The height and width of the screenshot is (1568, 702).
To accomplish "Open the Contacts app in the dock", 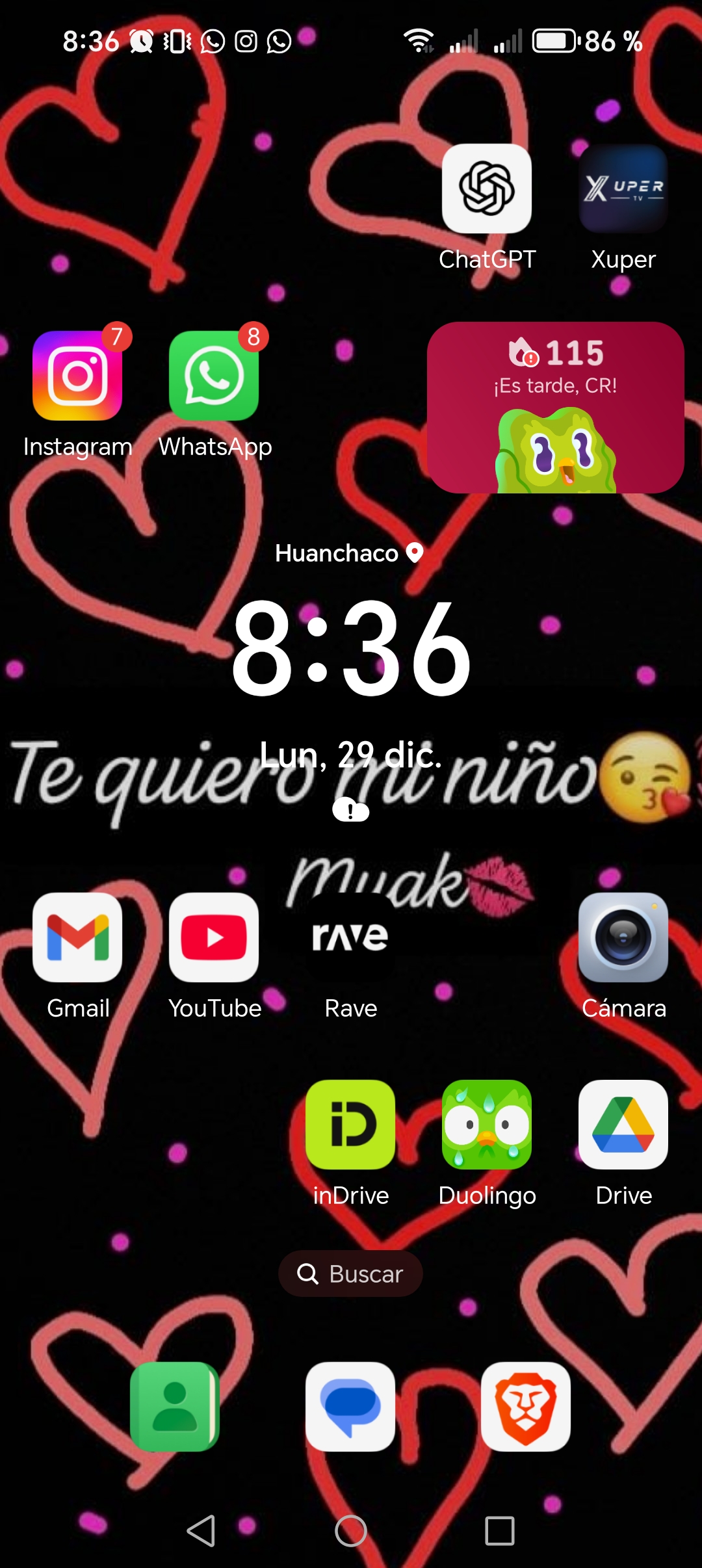I will point(175,1407).
